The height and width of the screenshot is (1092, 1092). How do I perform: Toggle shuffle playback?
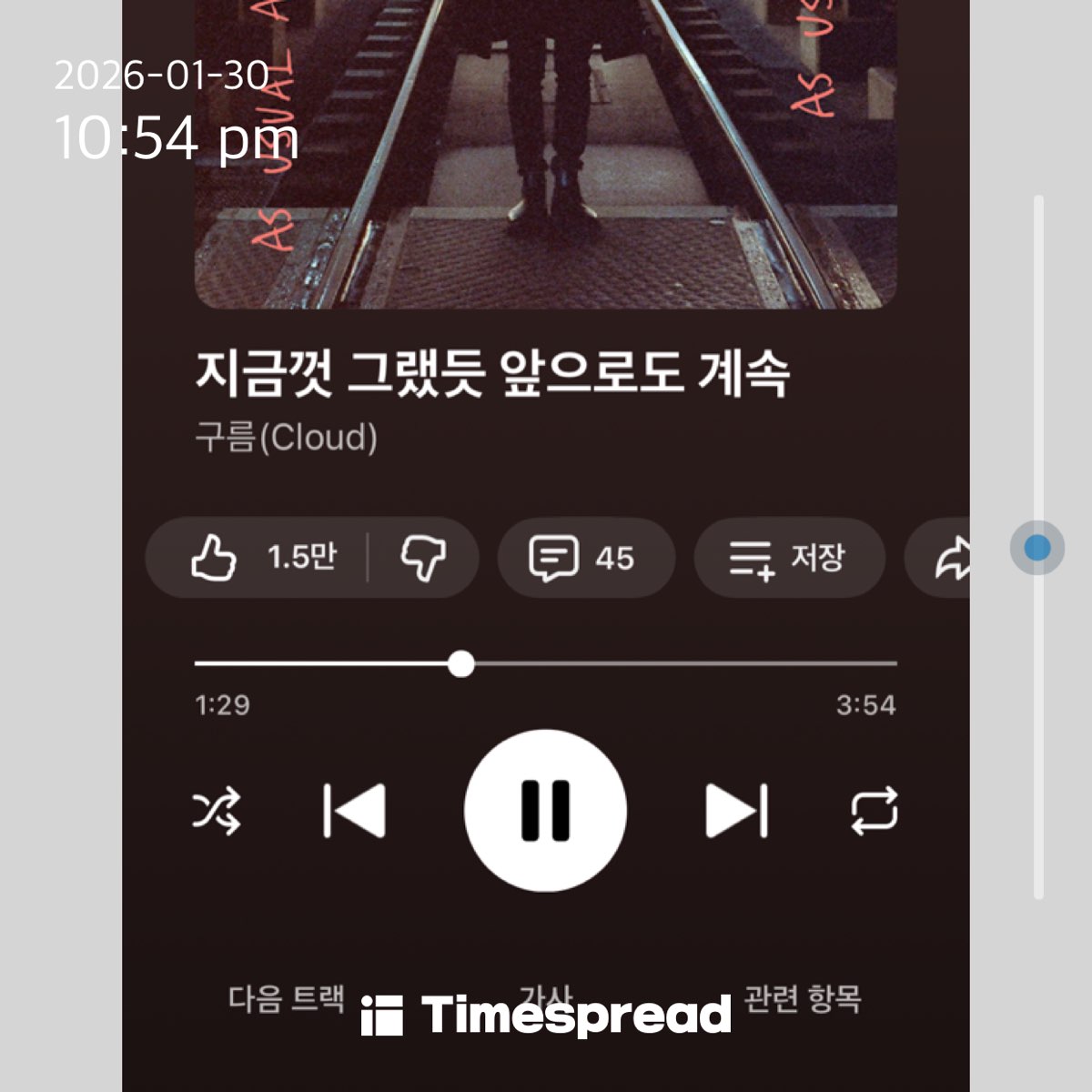[x=217, y=810]
